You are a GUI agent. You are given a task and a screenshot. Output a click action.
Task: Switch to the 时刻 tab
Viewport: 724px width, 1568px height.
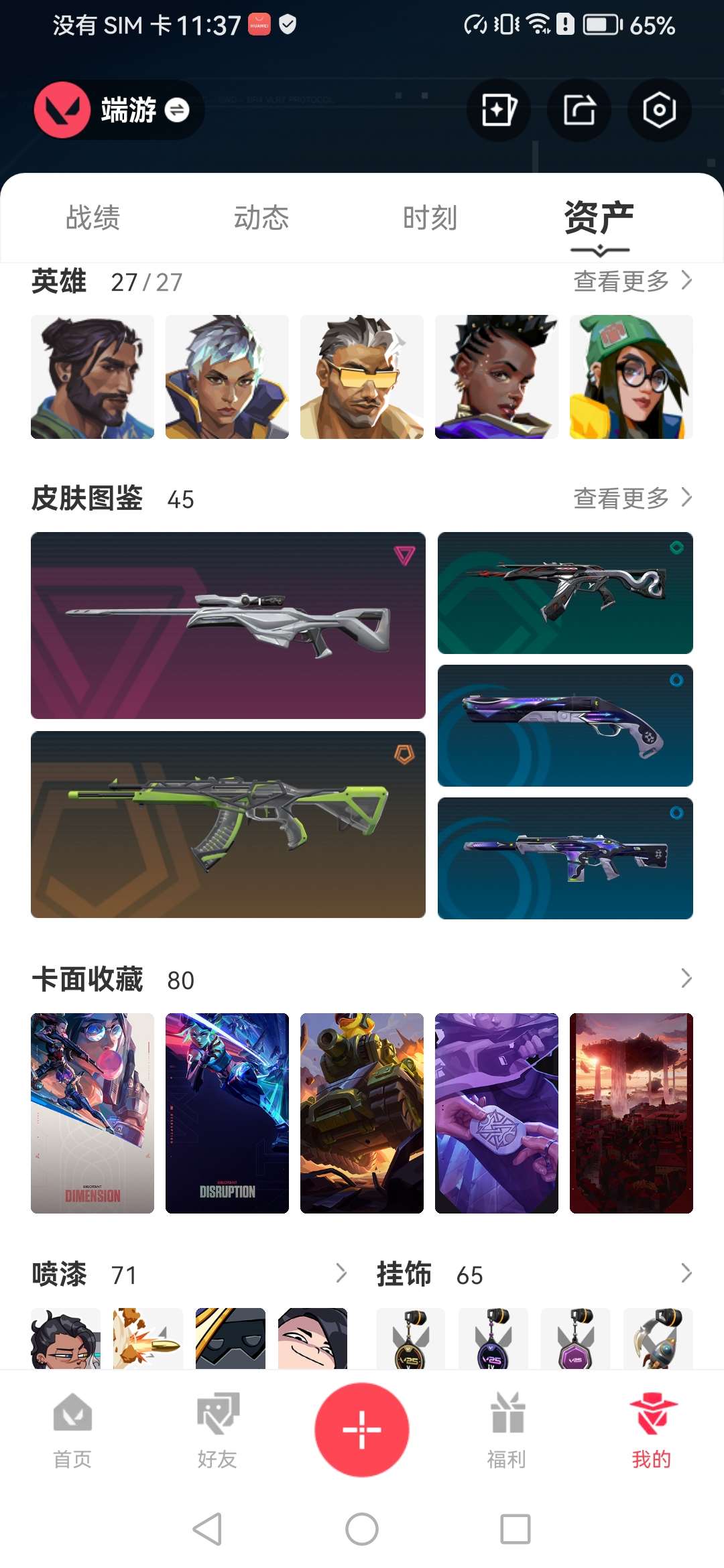pyautogui.click(x=430, y=218)
